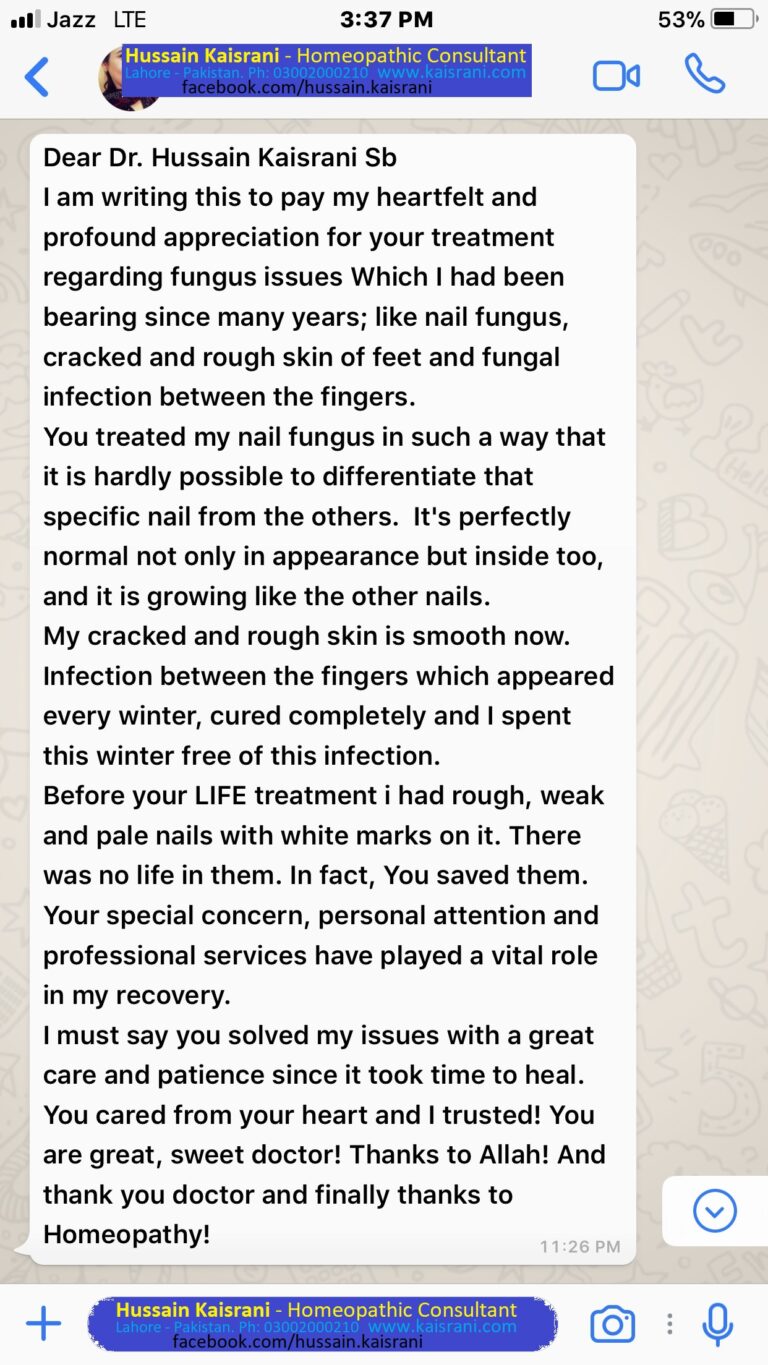Open the camera to send a photo
This screenshot has height=1365, width=768.
tap(612, 1324)
